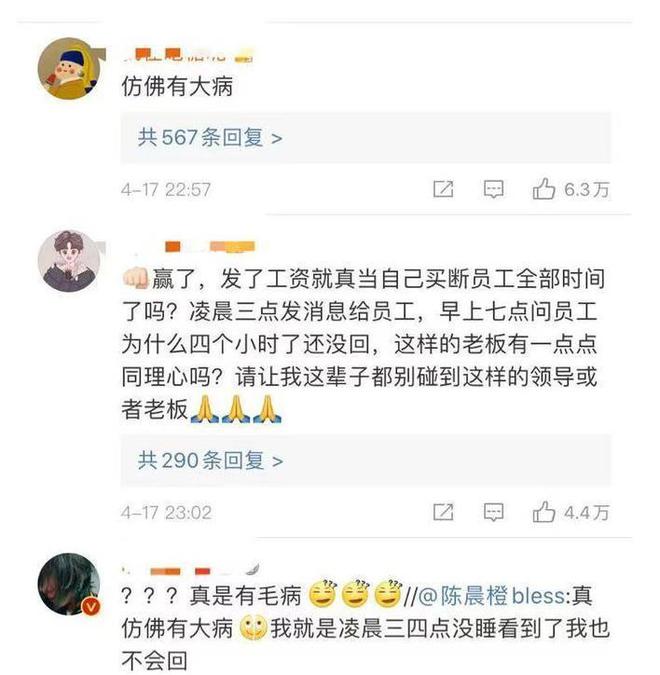Expand the 567 replies thread
The width and height of the screenshot is (660, 675).
click(210, 138)
